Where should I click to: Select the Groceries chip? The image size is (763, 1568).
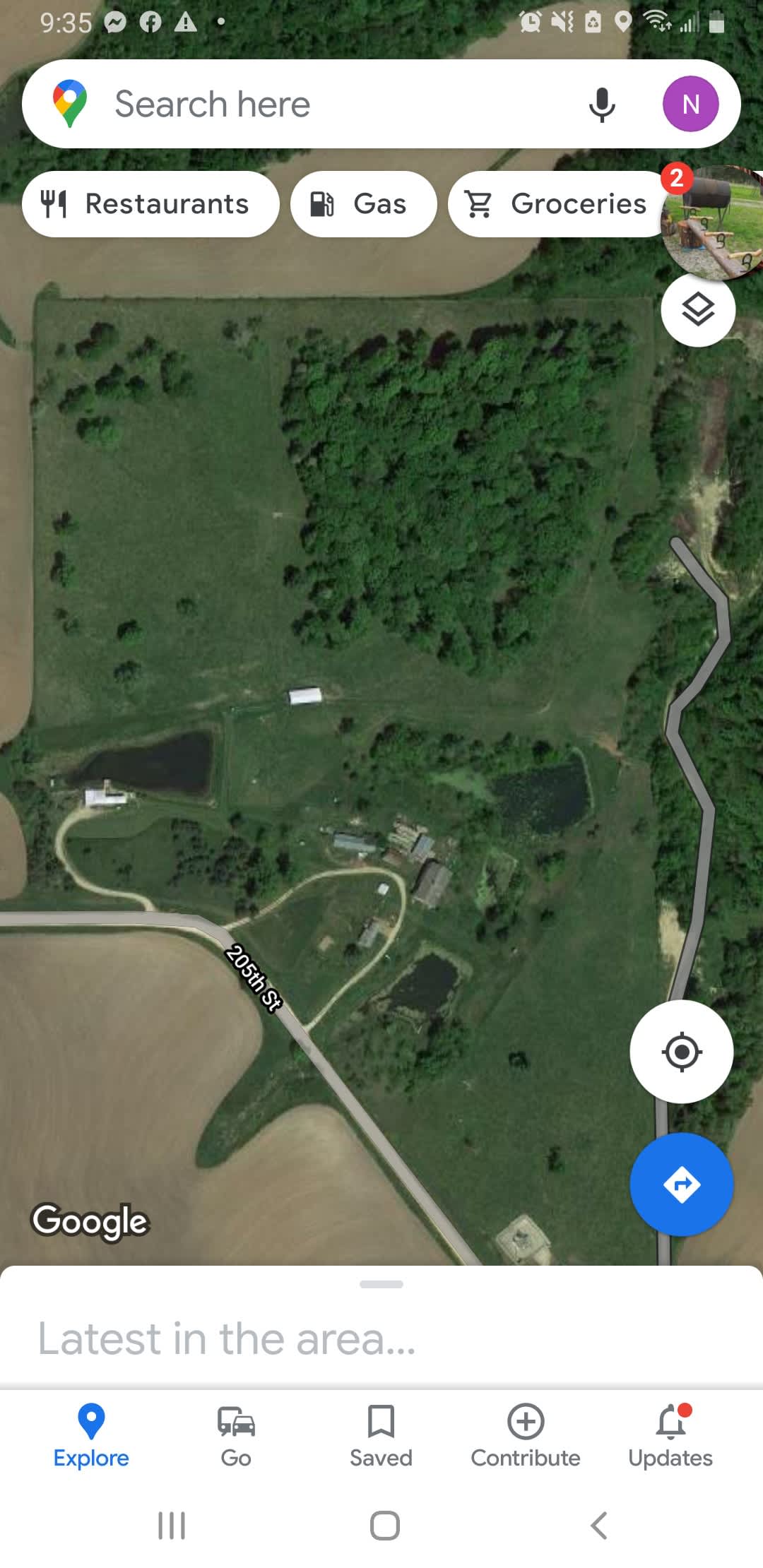click(x=558, y=204)
